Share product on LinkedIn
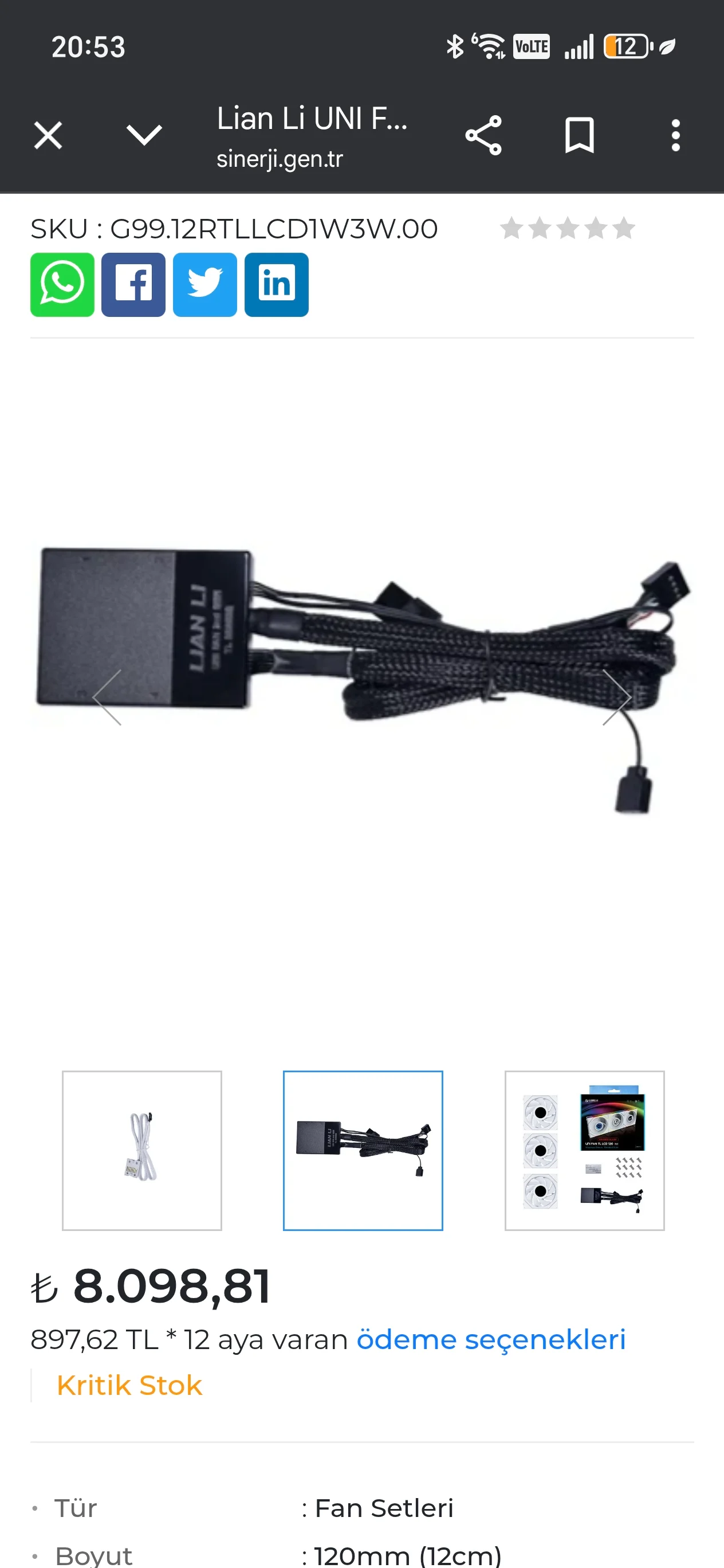724x1568 pixels. coord(276,285)
